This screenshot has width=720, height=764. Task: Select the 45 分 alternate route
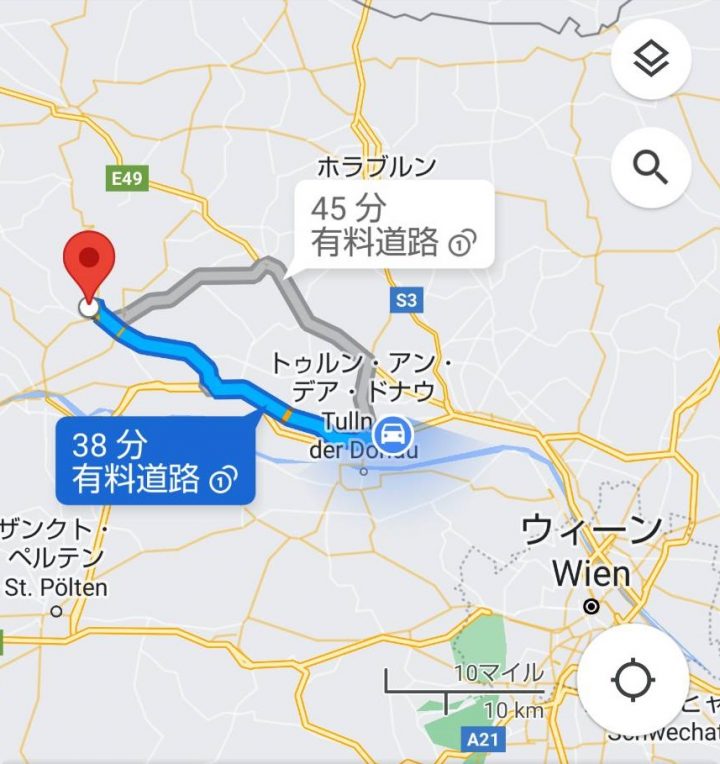[392, 225]
